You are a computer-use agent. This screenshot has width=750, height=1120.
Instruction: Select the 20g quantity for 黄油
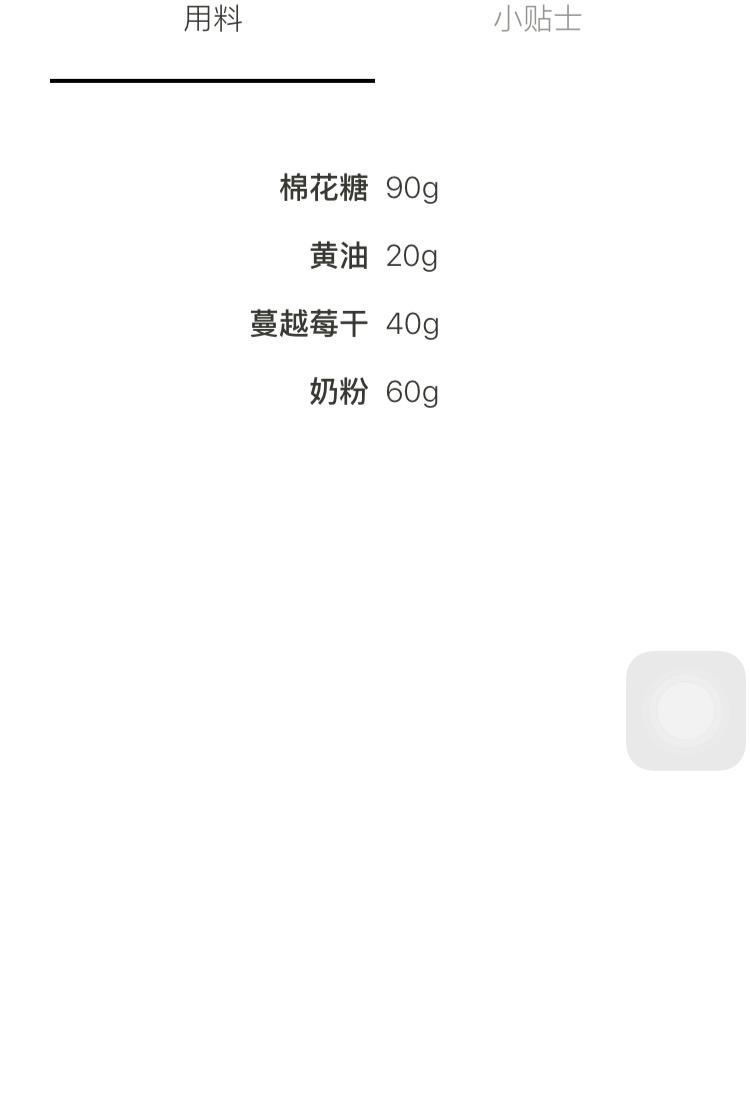(x=412, y=256)
